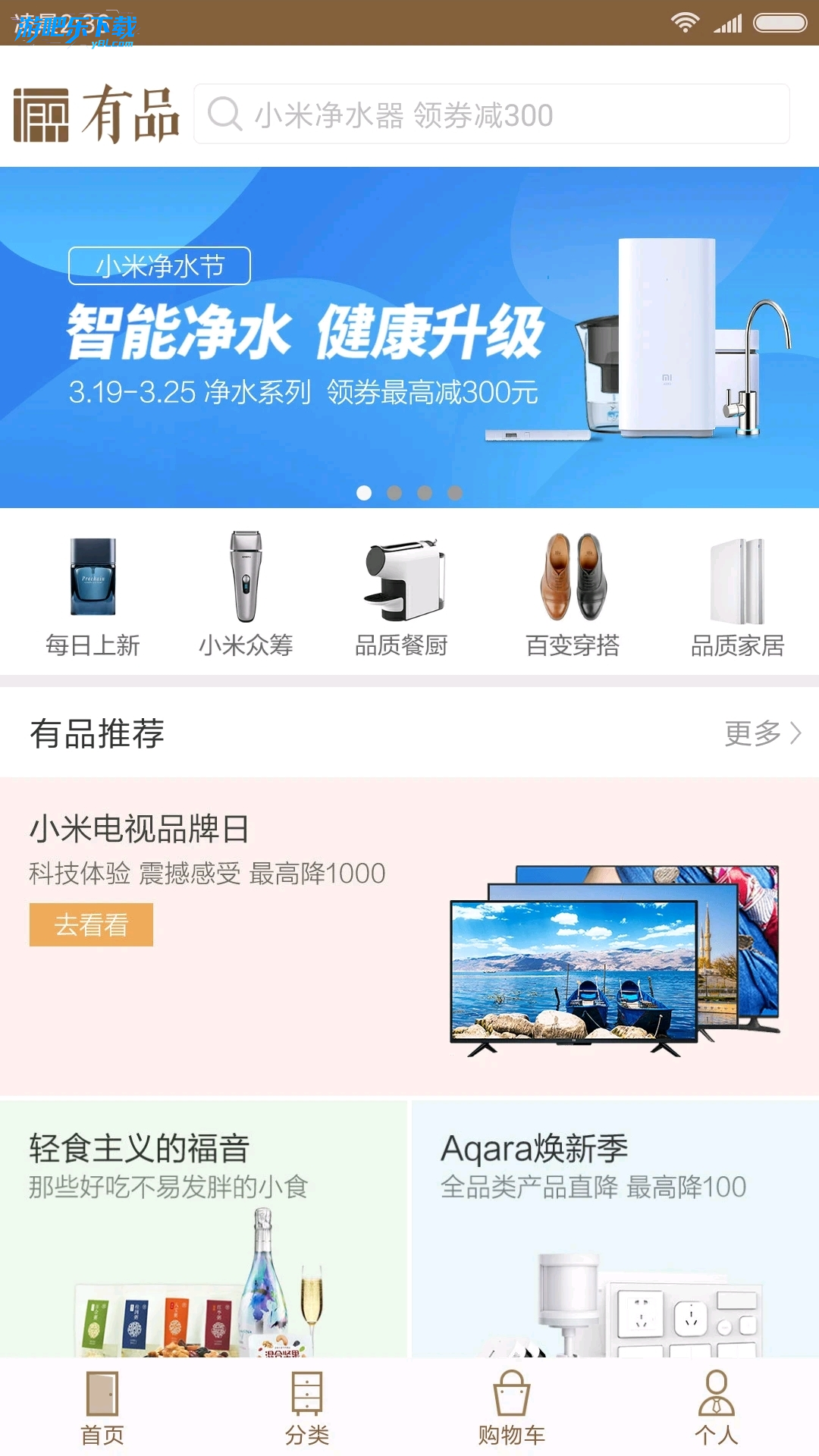The width and height of the screenshot is (819, 1456).
Task: Switch to the 分类 tab
Action: coord(307,1407)
